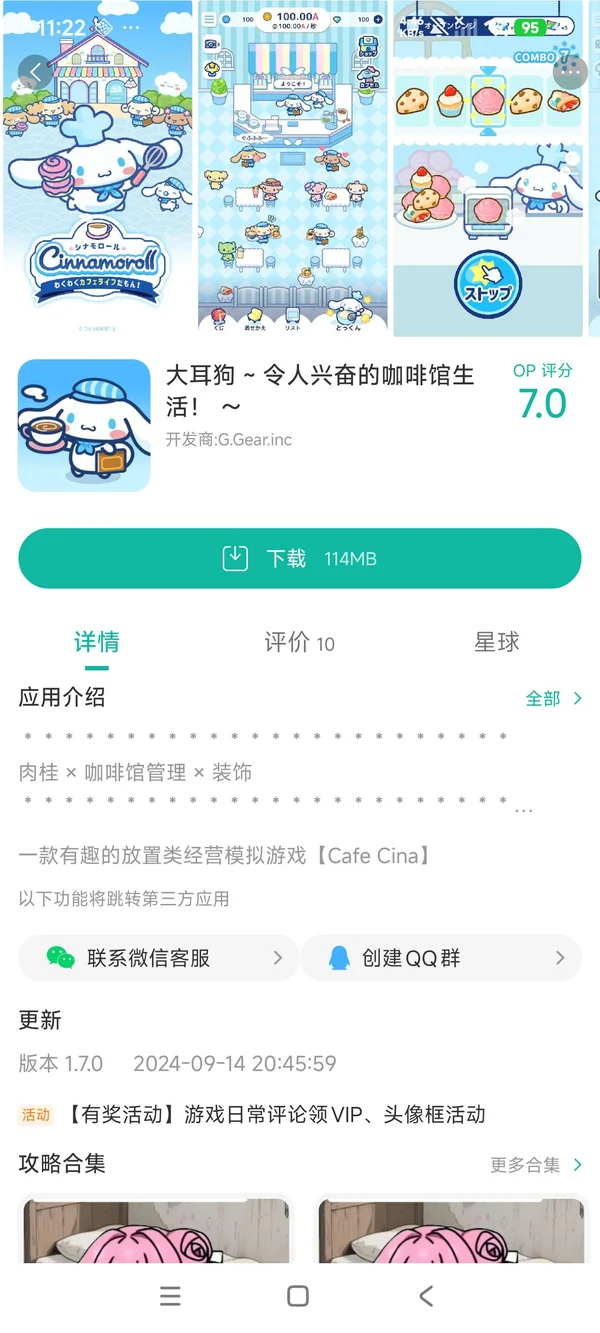The height and width of the screenshot is (1333, 600).
Task: Select the 详情 tab
Action: click(x=97, y=643)
